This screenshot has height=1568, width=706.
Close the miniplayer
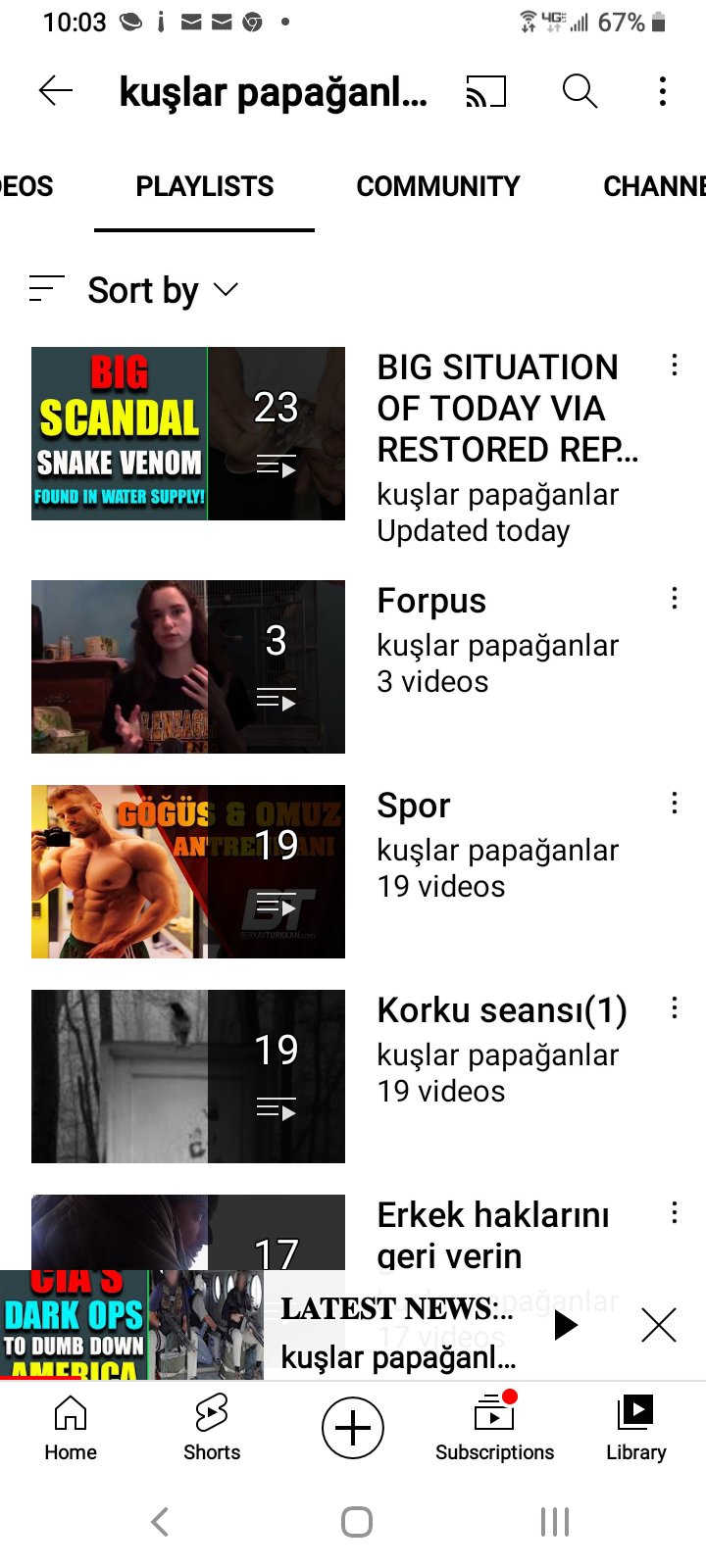(x=658, y=1326)
